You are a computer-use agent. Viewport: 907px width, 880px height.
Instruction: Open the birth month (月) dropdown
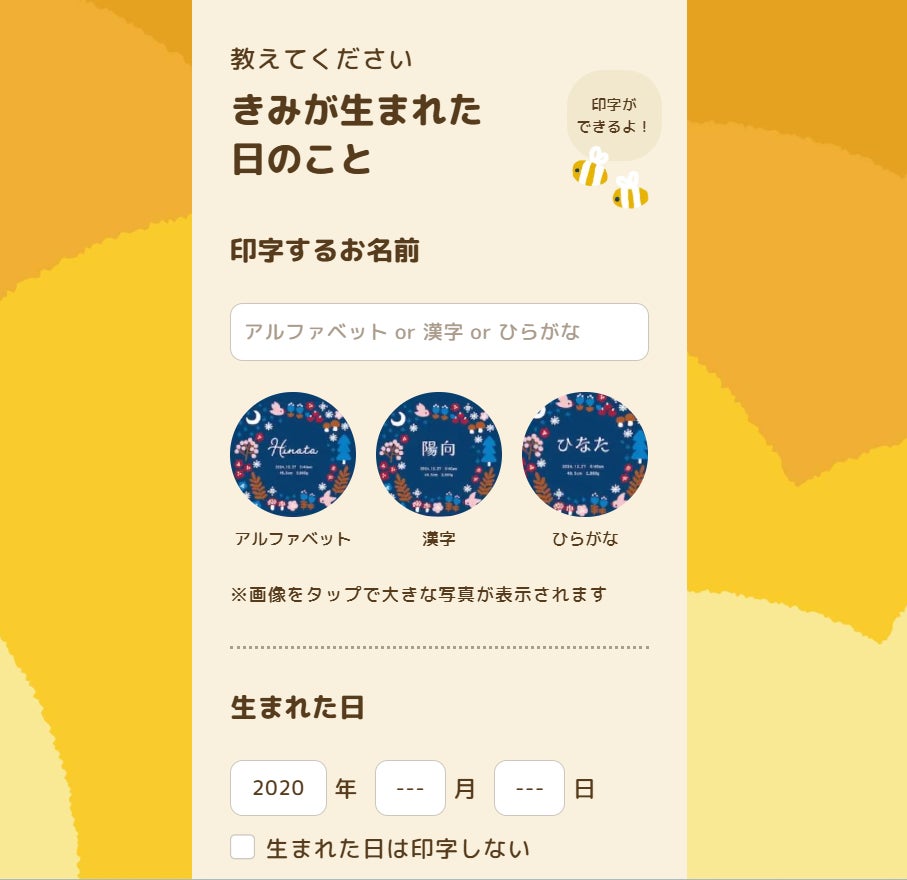click(x=410, y=788)
